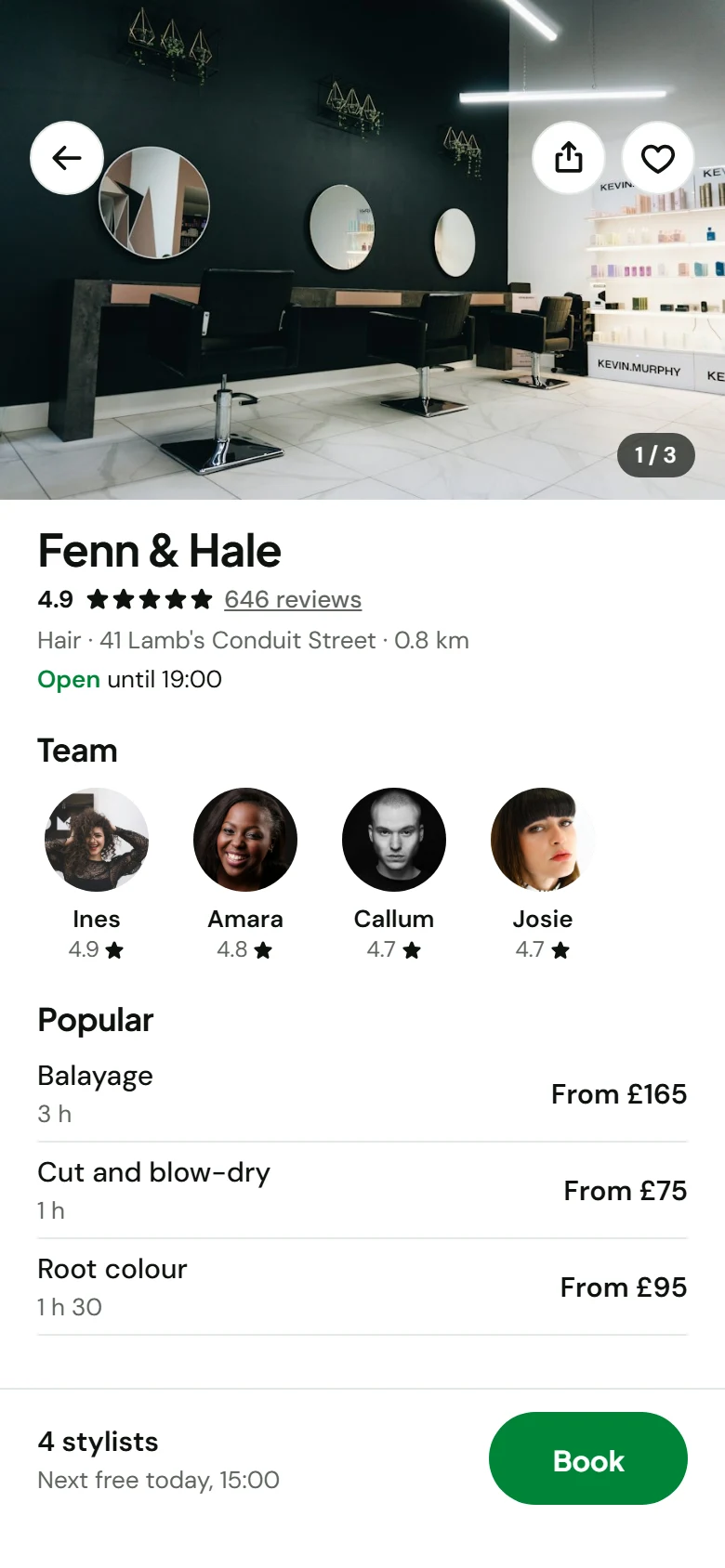Viewport: 725px width, 1568px height.
Task: Open the 646 reviews link
Action: [x=293, y=599]
